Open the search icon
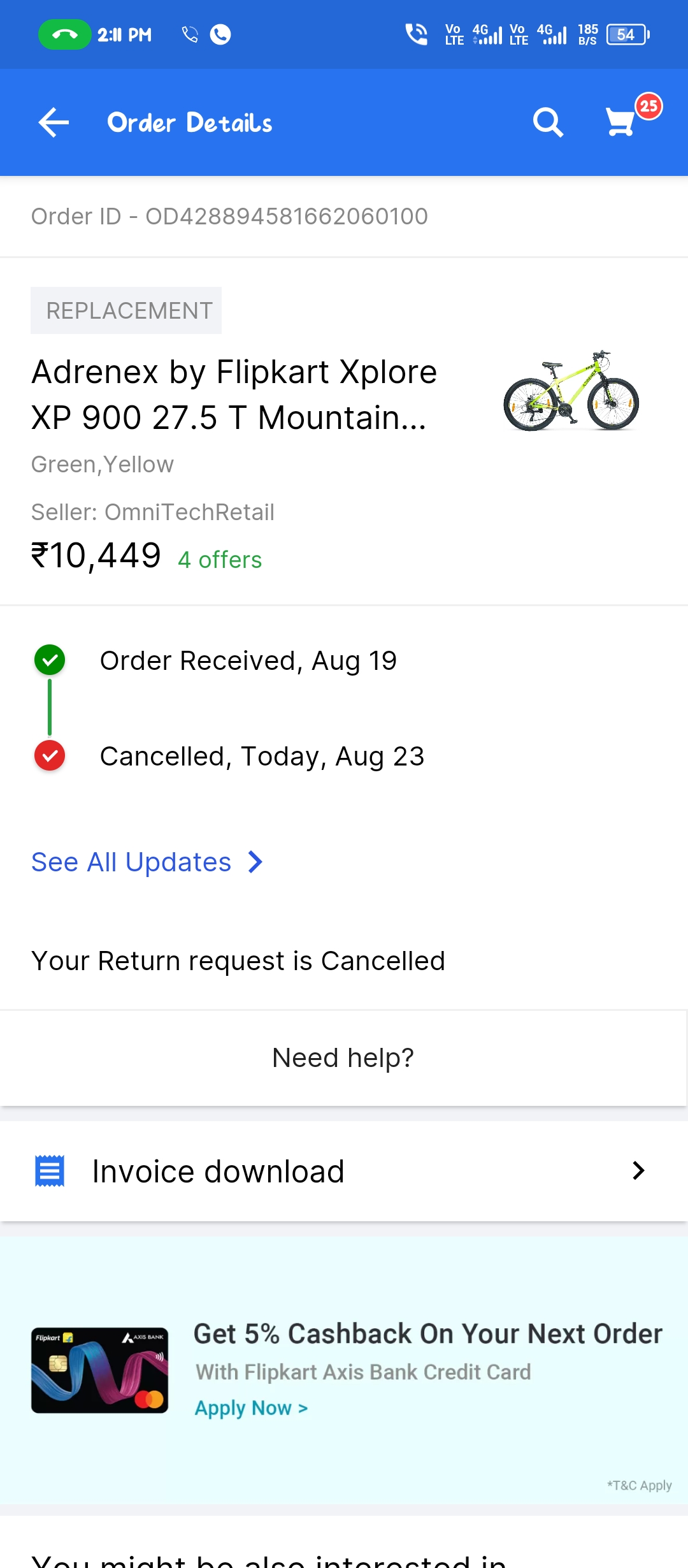 (x=547, y=122)
